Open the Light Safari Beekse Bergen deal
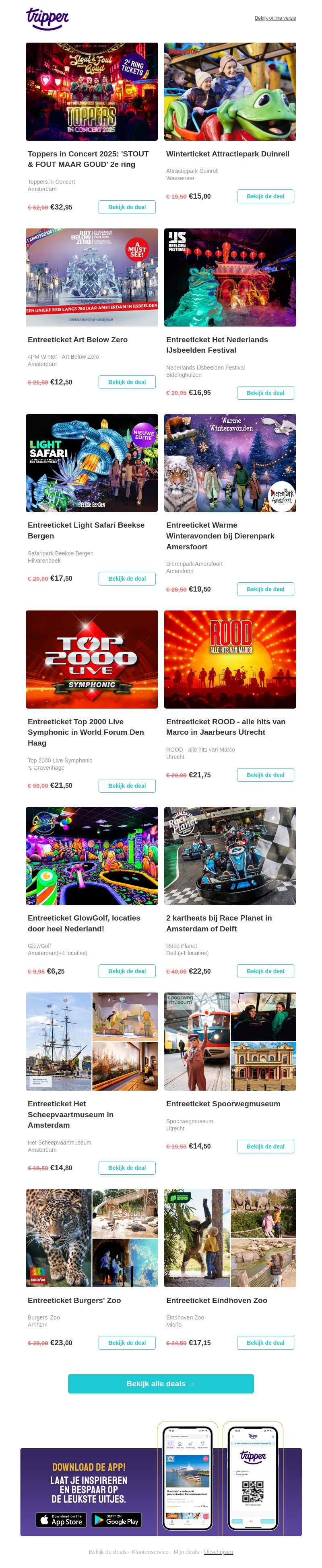322x1568 pixels. tap(127, 578)
